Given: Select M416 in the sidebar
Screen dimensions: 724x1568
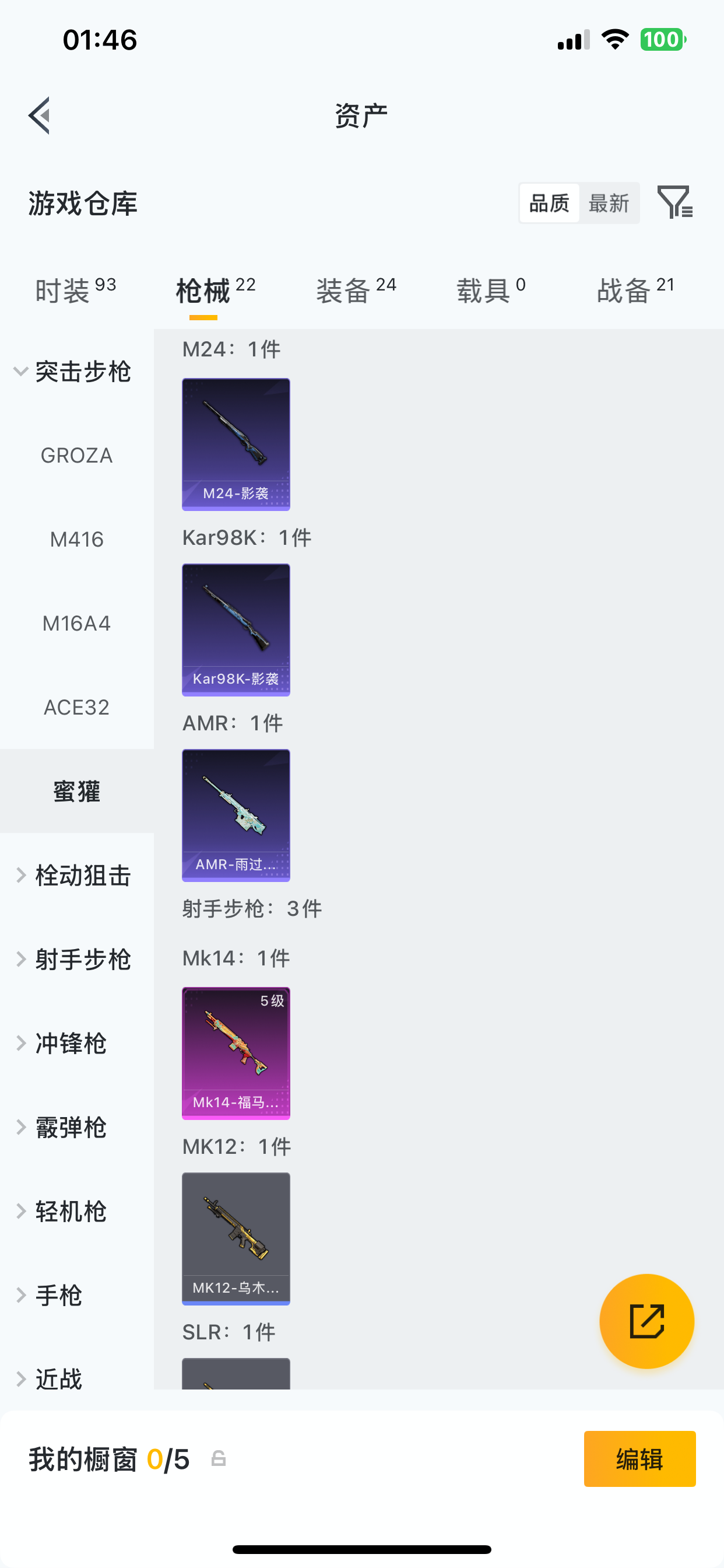Looking at the screenshot, I should [77, 540].
